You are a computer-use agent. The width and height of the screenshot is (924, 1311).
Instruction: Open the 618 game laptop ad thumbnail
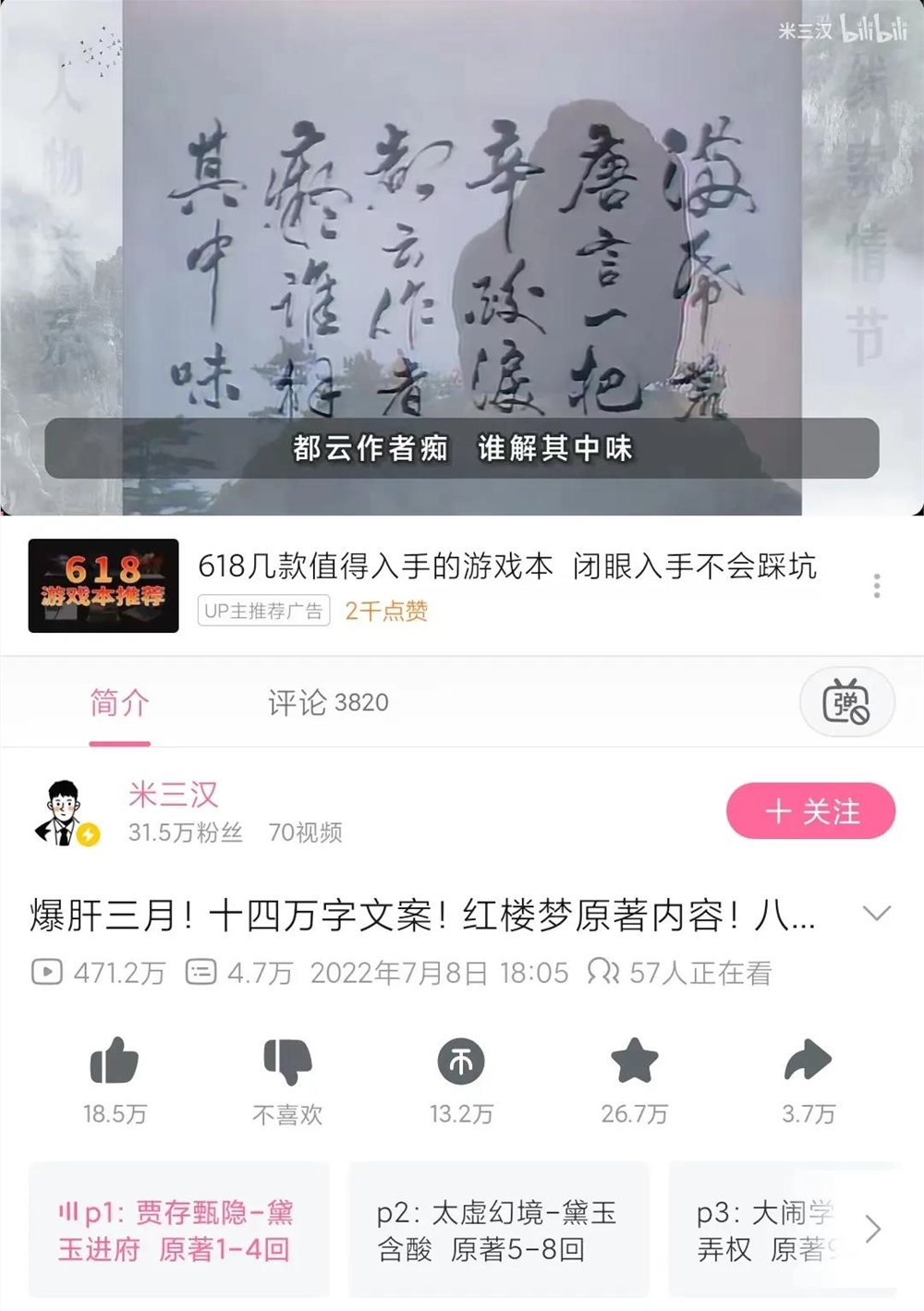point(103,582)
